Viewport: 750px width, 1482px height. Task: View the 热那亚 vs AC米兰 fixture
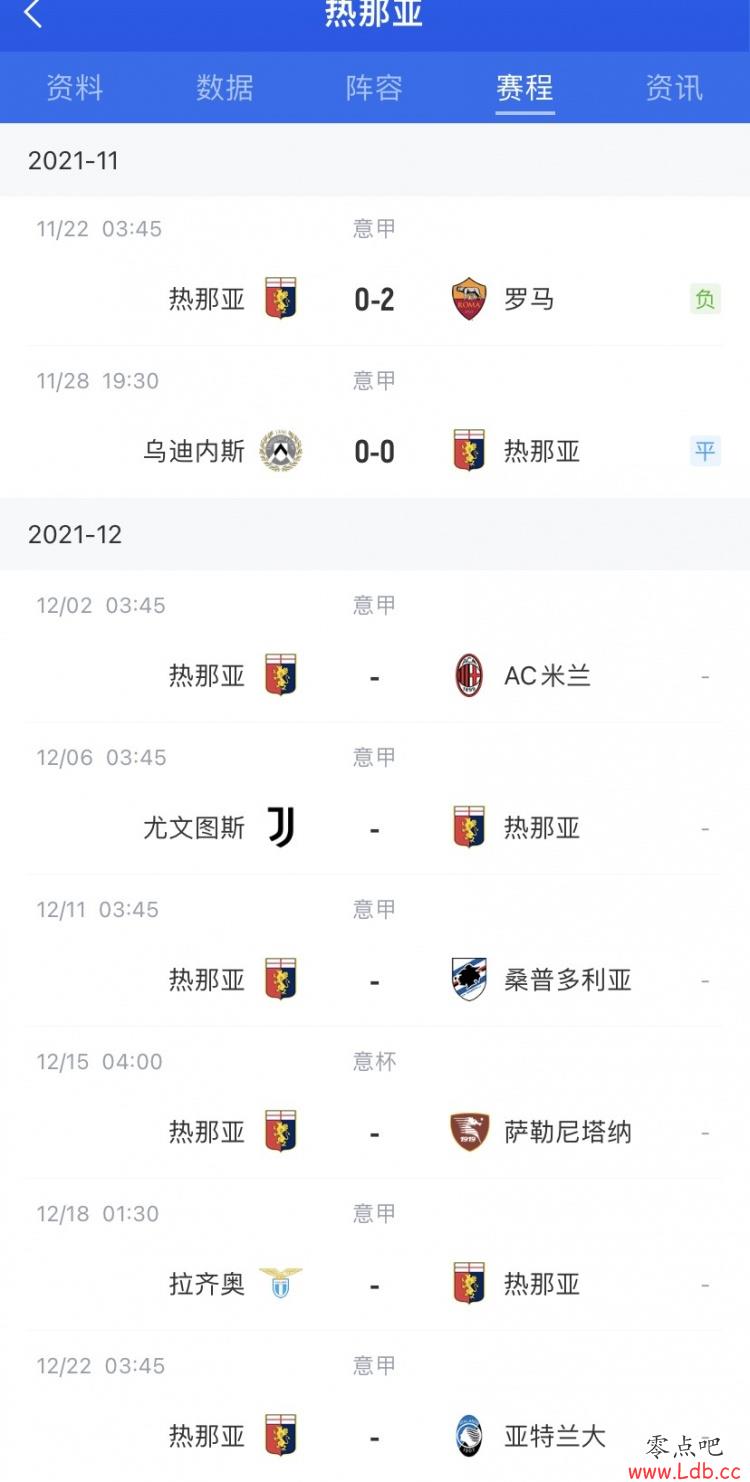[x=375, y=647]
